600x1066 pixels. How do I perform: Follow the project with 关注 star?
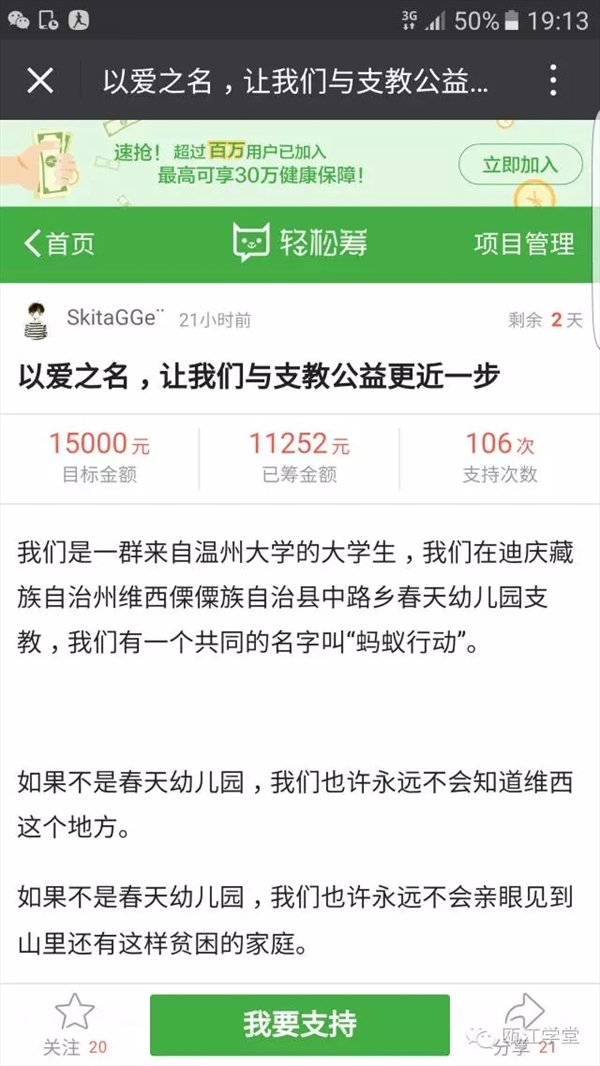75,1022
